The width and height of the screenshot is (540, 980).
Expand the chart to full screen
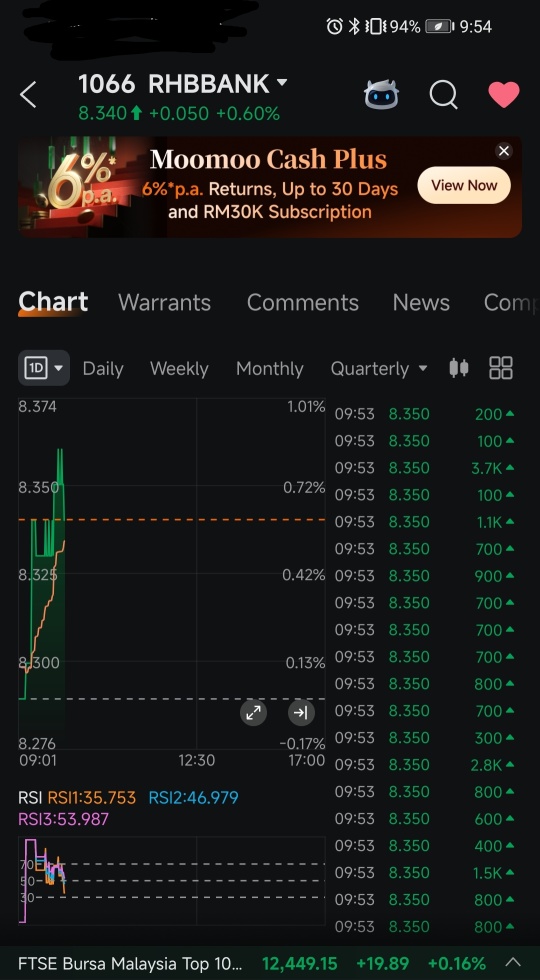point(253,712)
